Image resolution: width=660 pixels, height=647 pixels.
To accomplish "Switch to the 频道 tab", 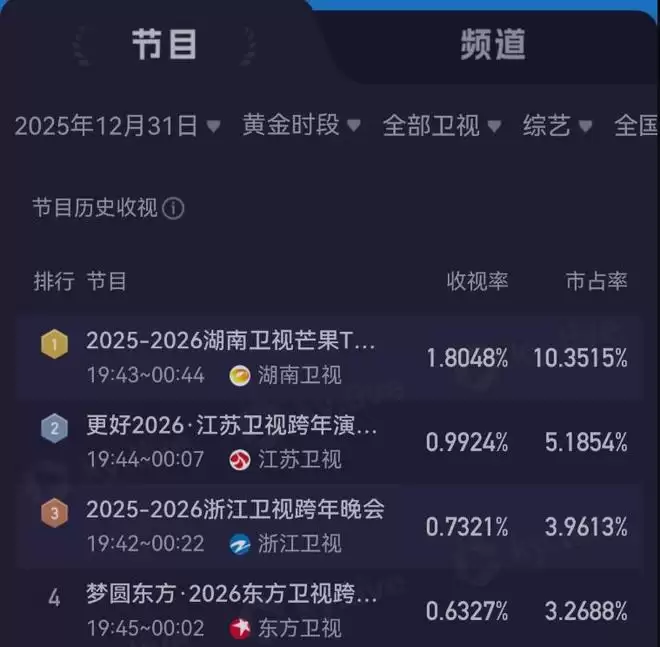I will (x=493, y=45).
